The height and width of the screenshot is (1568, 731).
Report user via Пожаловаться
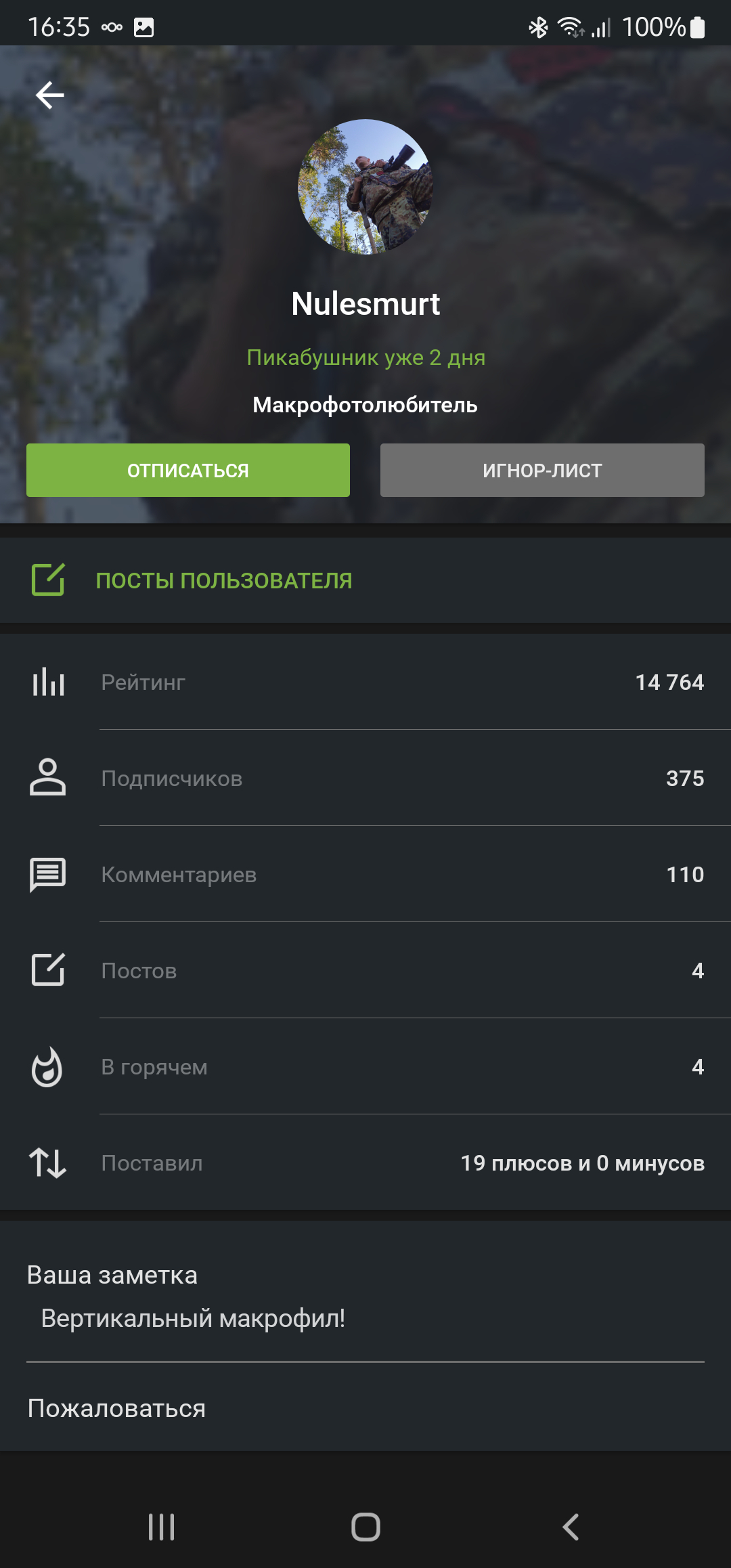[116, 1409]
